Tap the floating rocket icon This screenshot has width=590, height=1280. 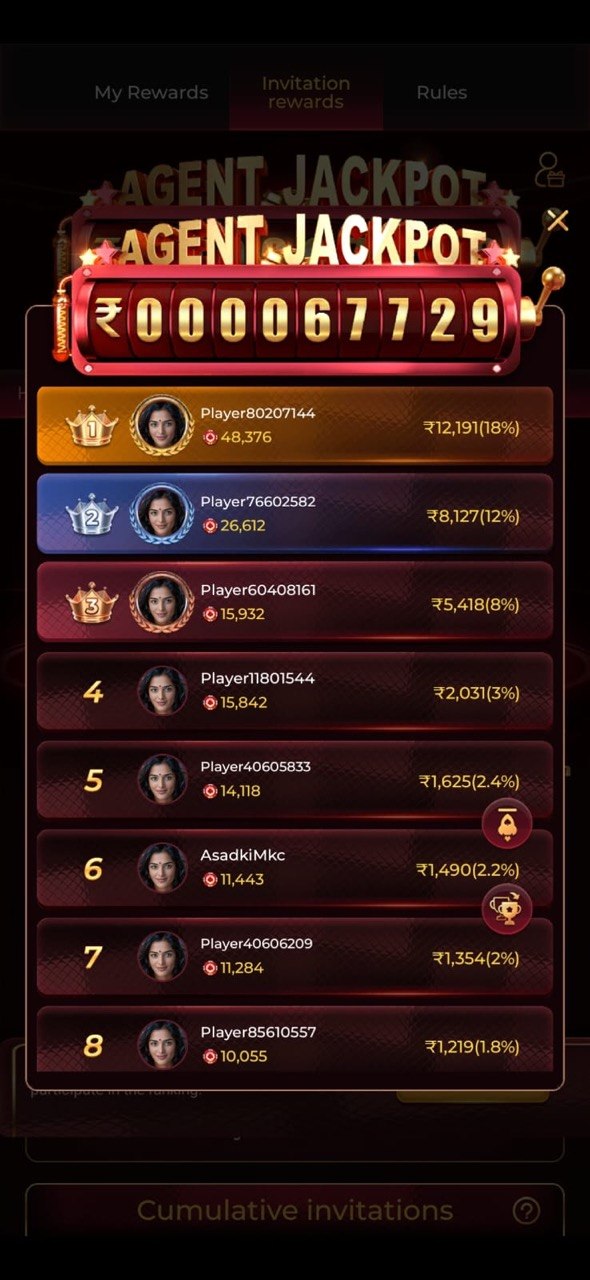(x=507, y=823)
